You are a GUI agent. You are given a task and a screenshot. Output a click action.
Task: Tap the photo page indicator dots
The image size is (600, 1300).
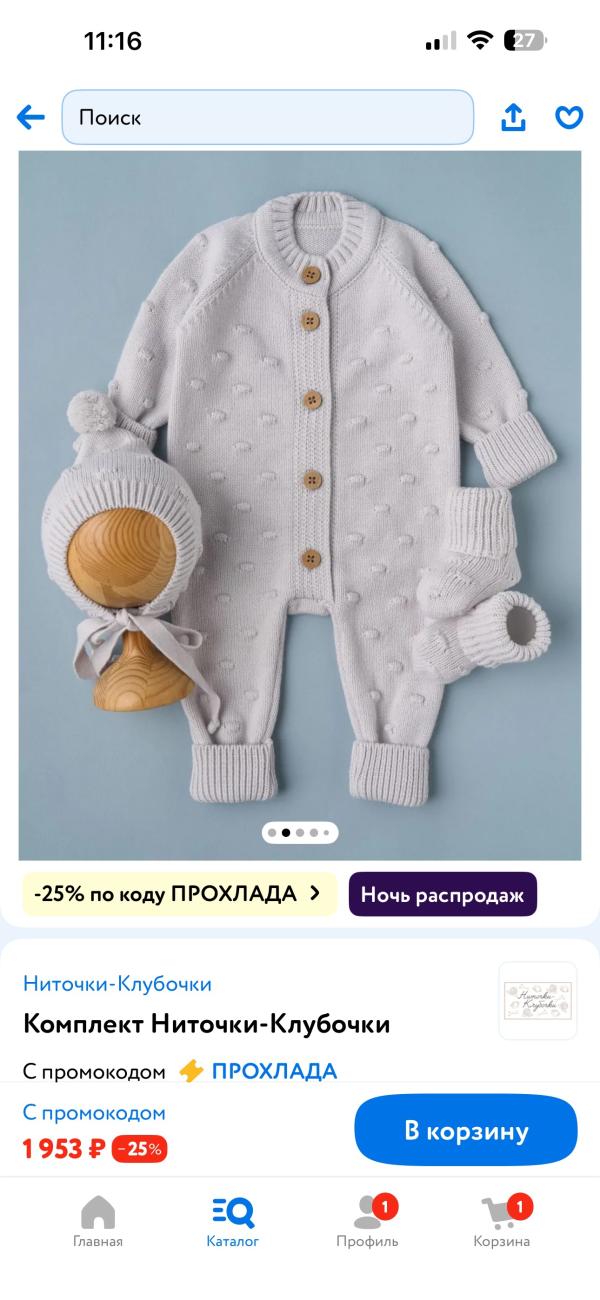[300, 832]
